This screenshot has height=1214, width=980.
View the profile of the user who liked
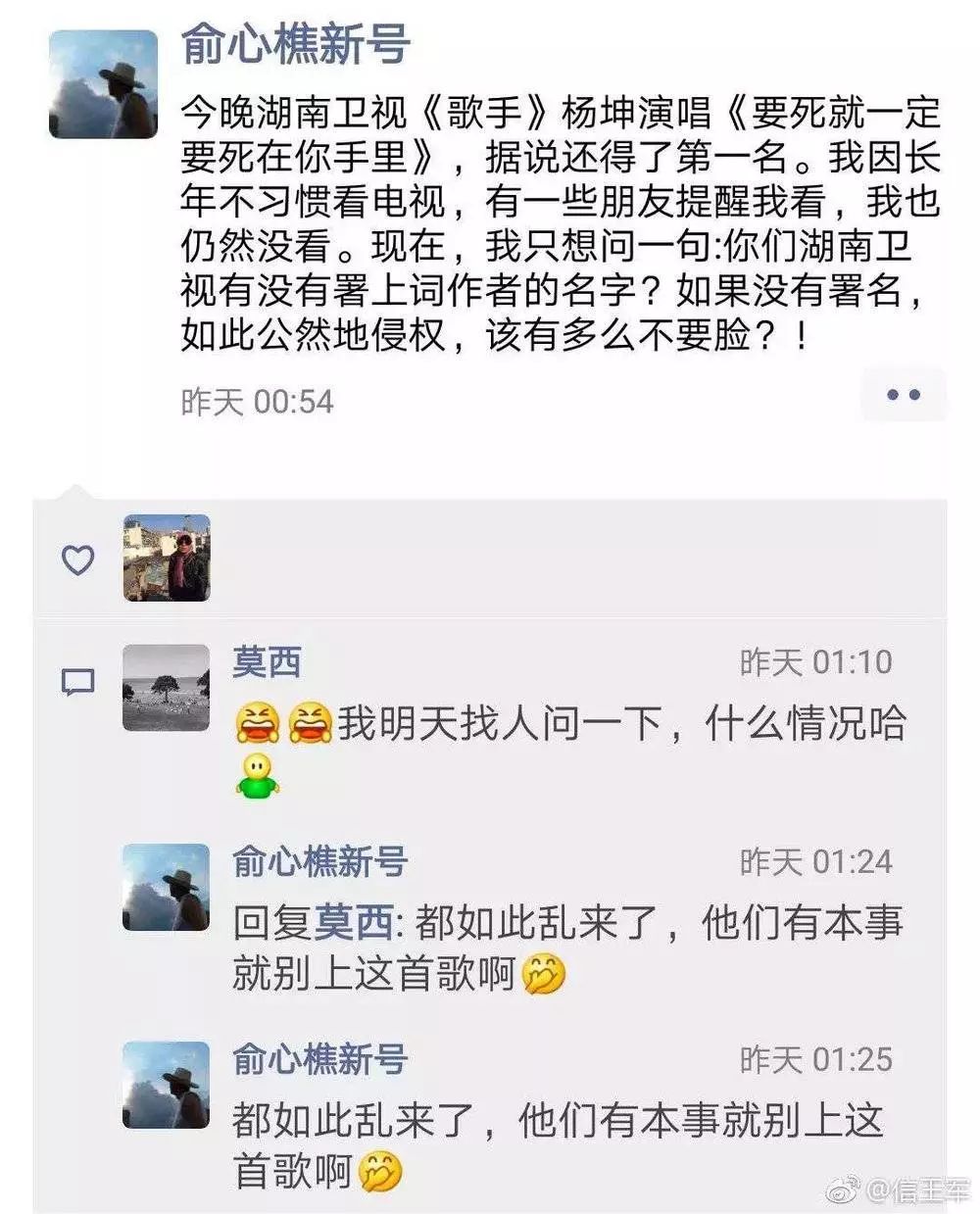click(x=167, y=558)
